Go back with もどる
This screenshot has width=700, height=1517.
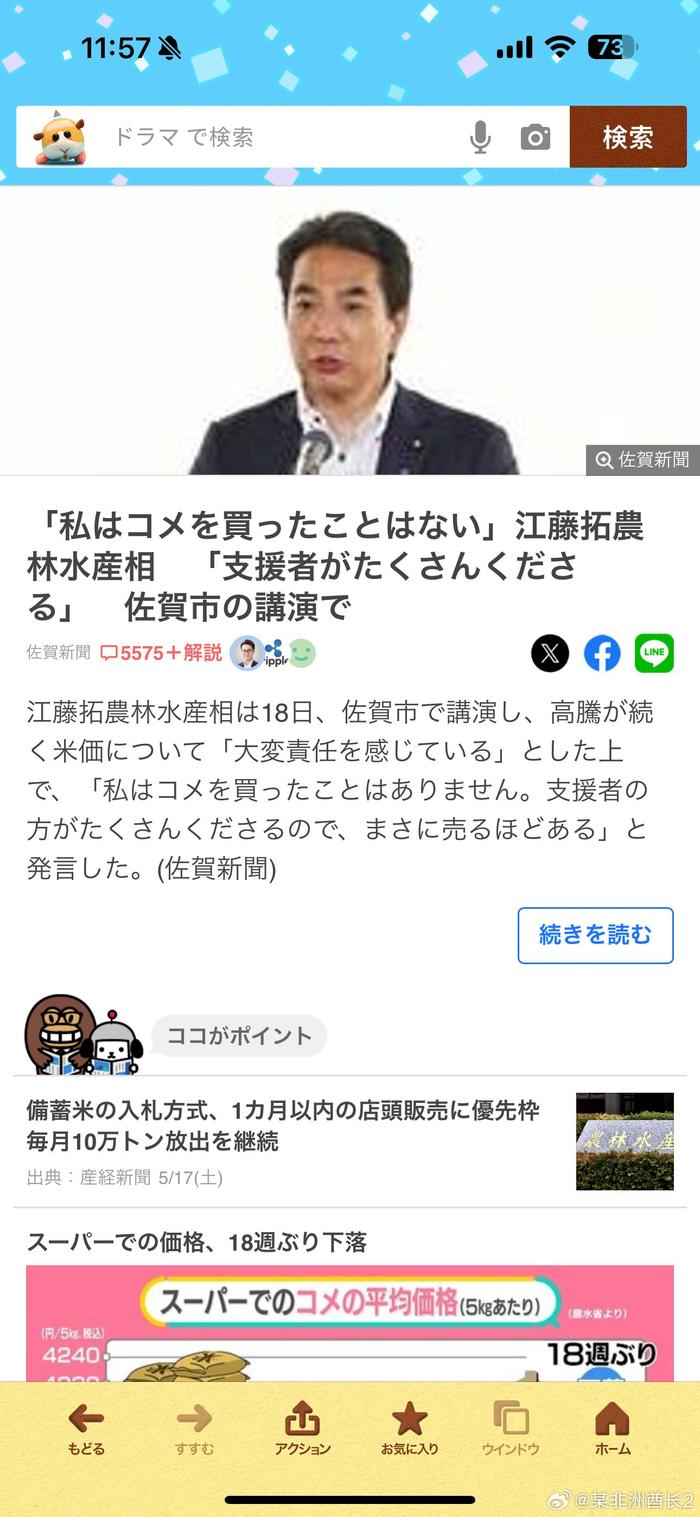coord(86,1428)
